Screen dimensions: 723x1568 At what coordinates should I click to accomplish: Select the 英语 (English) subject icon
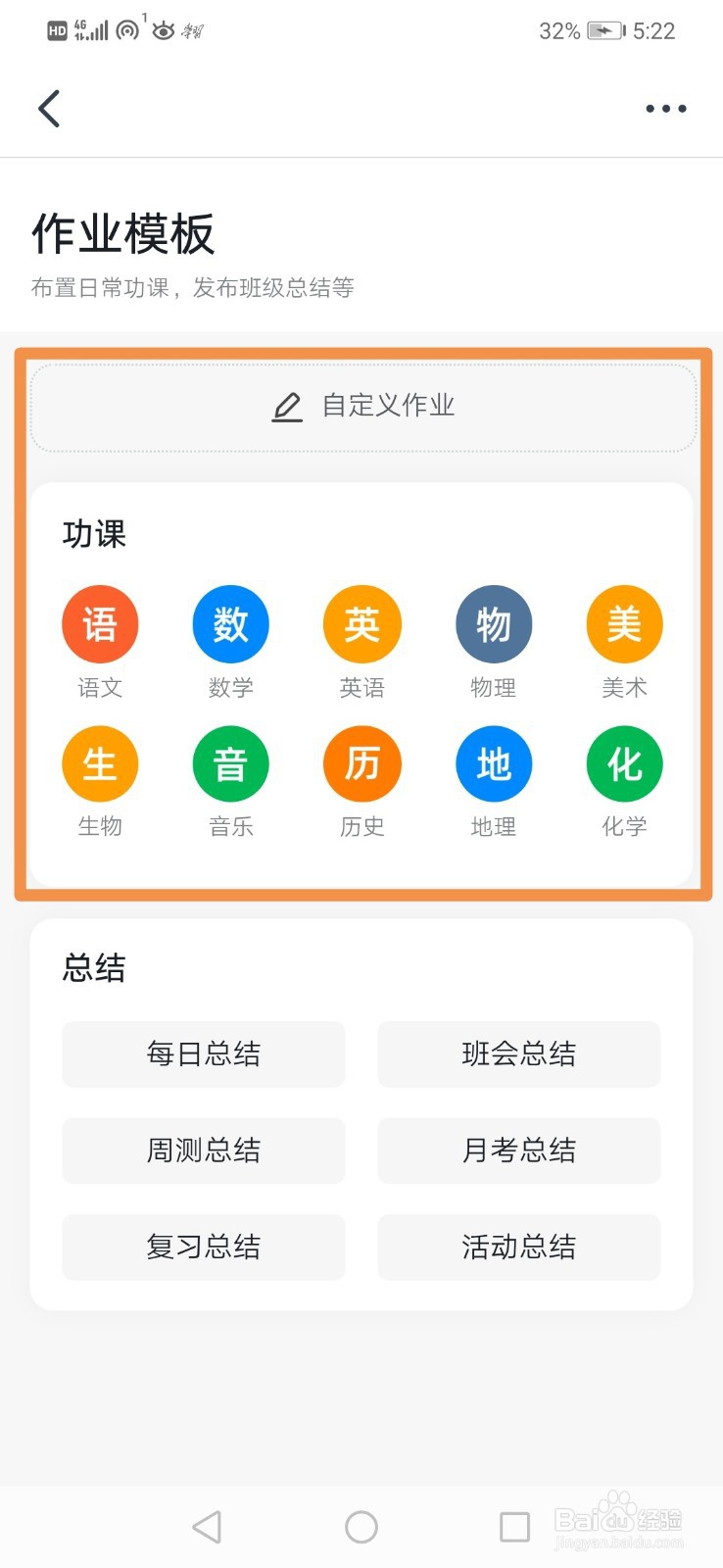(361, 623)
